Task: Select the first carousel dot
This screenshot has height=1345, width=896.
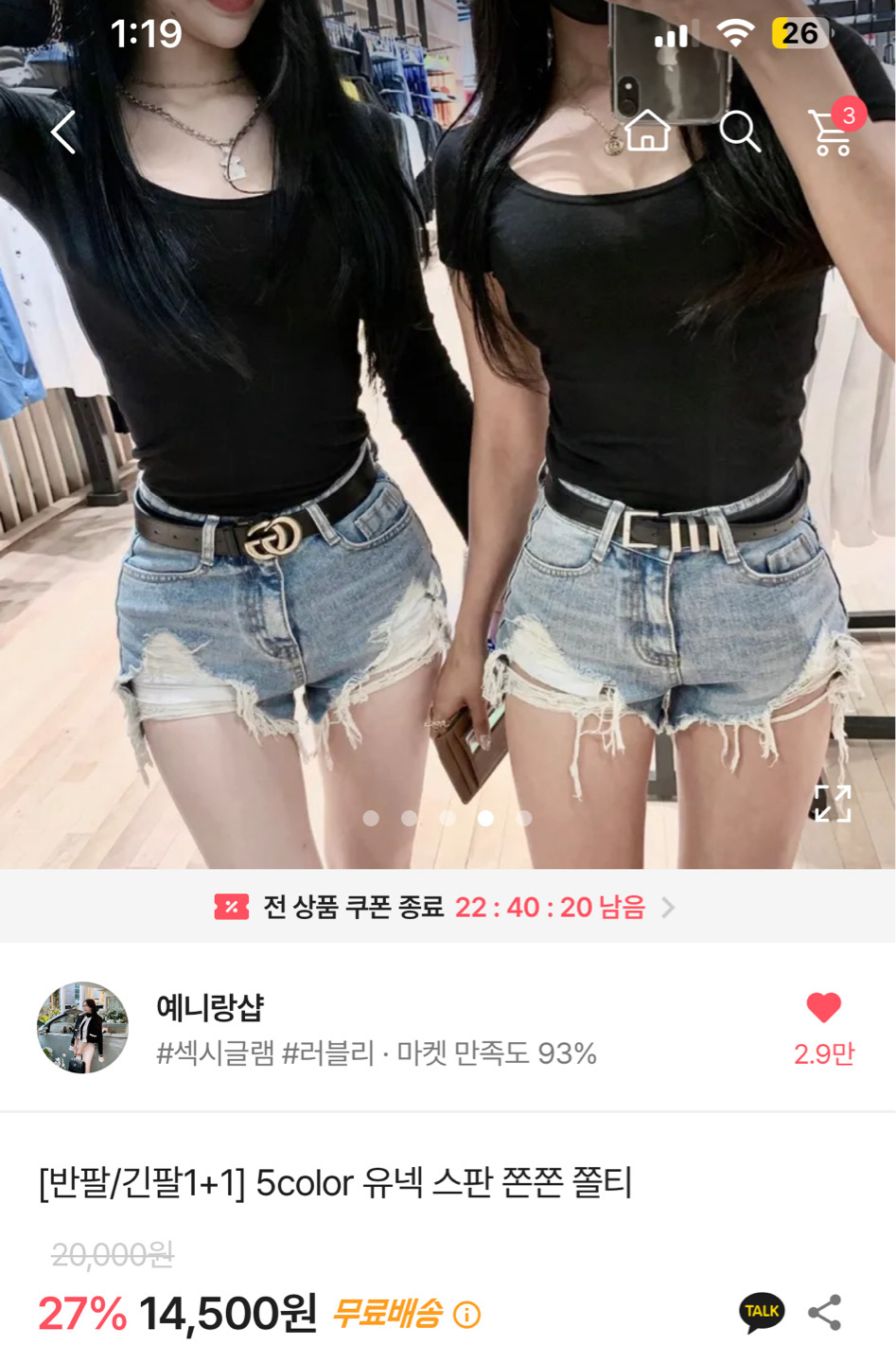Action: click(371, 818)
